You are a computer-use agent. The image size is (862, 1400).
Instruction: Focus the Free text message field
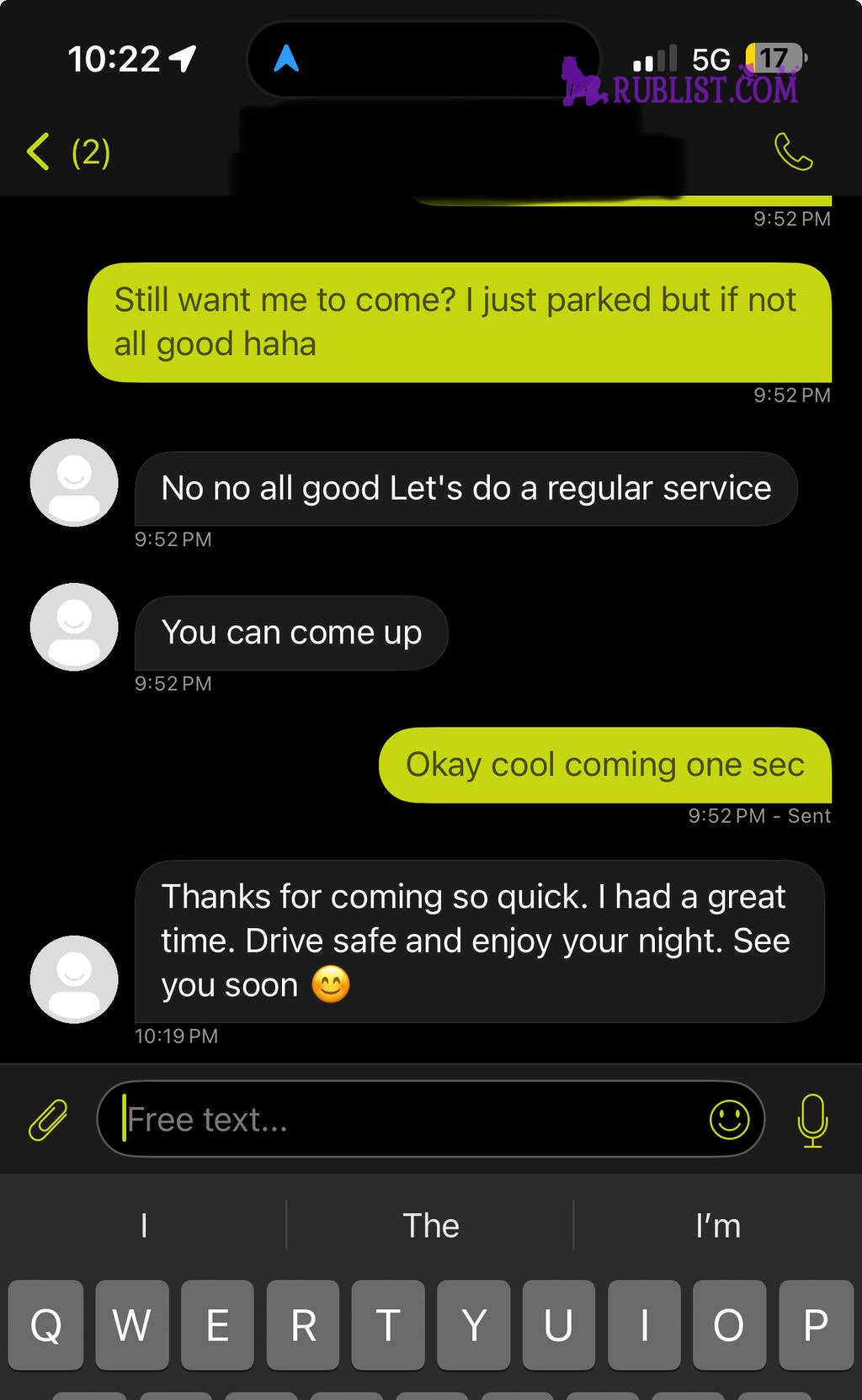(x=412, y=1119)
